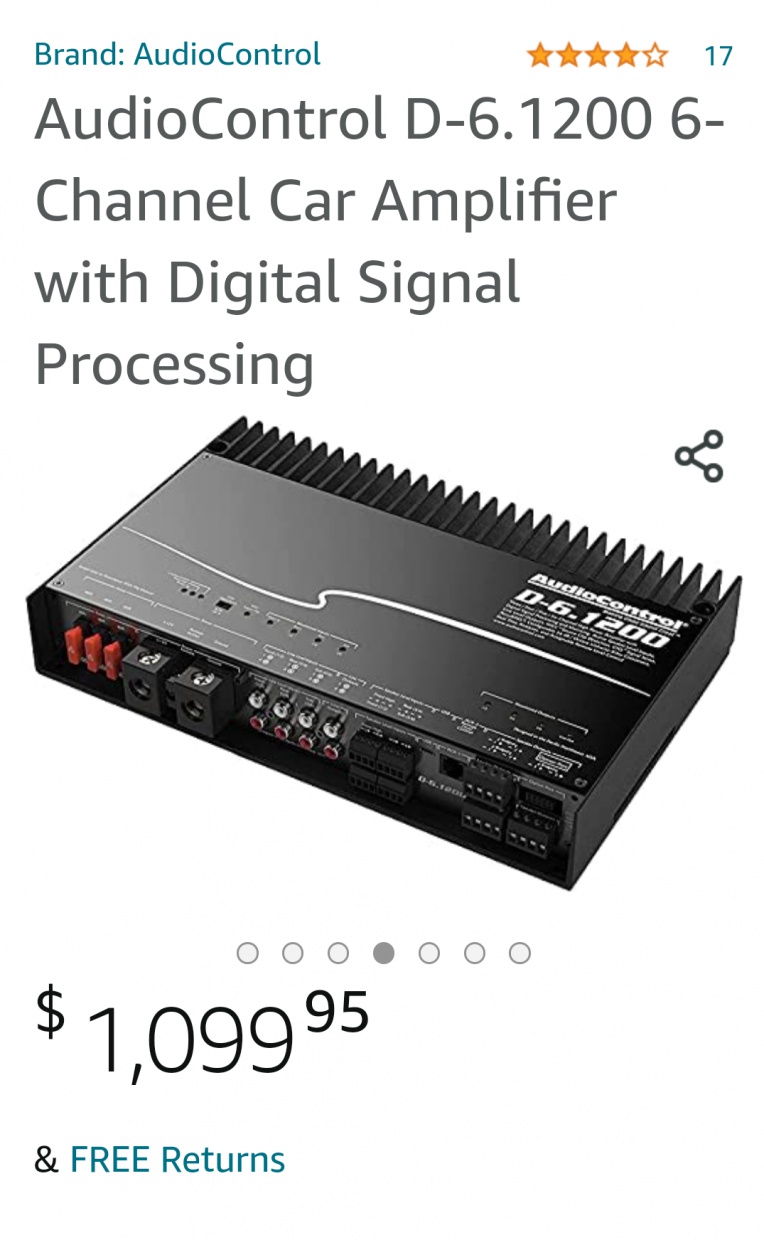This screenshot has width=764, height=1240.
Task: Share this amplifier listing
Action: point(699,456)
